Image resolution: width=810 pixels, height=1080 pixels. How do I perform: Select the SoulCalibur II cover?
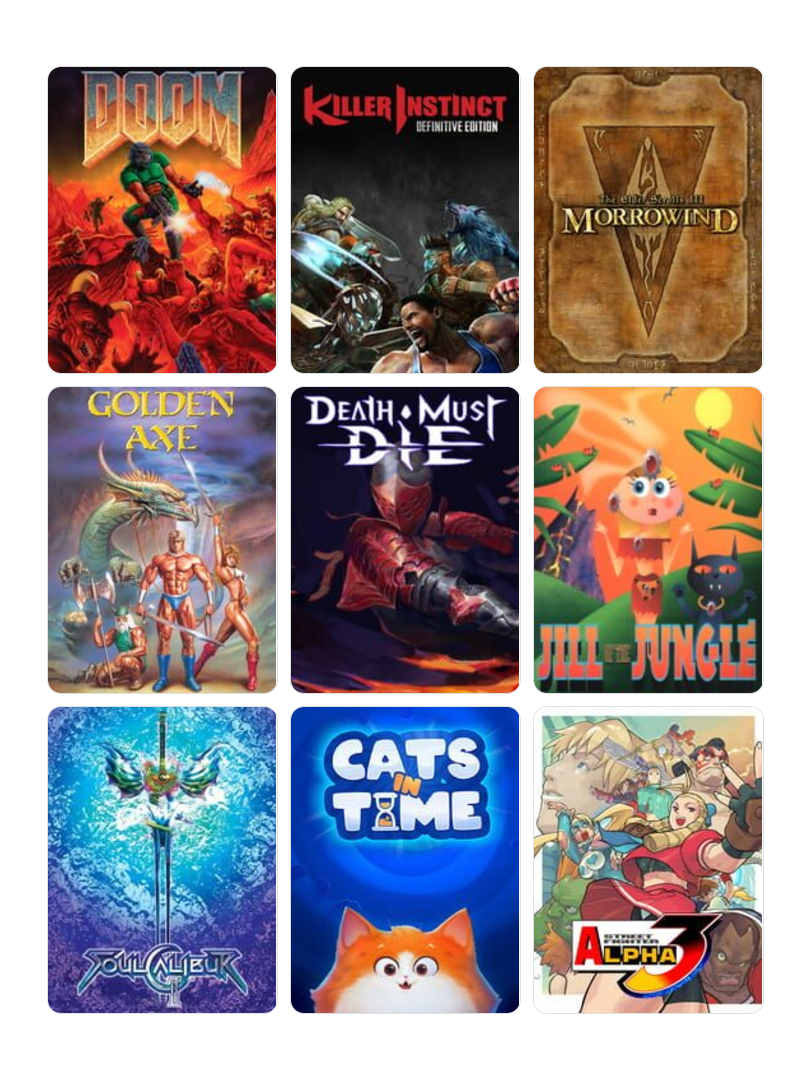point(162,860)
